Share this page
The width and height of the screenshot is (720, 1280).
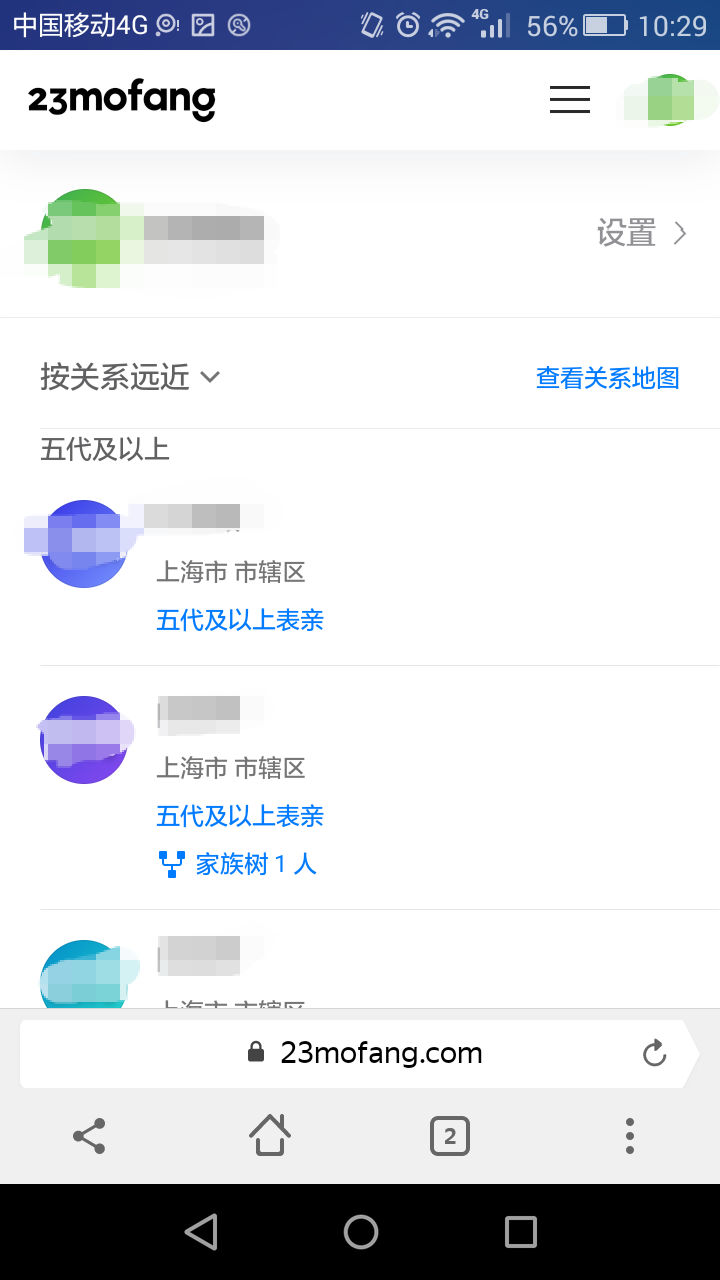point(90,1136)
